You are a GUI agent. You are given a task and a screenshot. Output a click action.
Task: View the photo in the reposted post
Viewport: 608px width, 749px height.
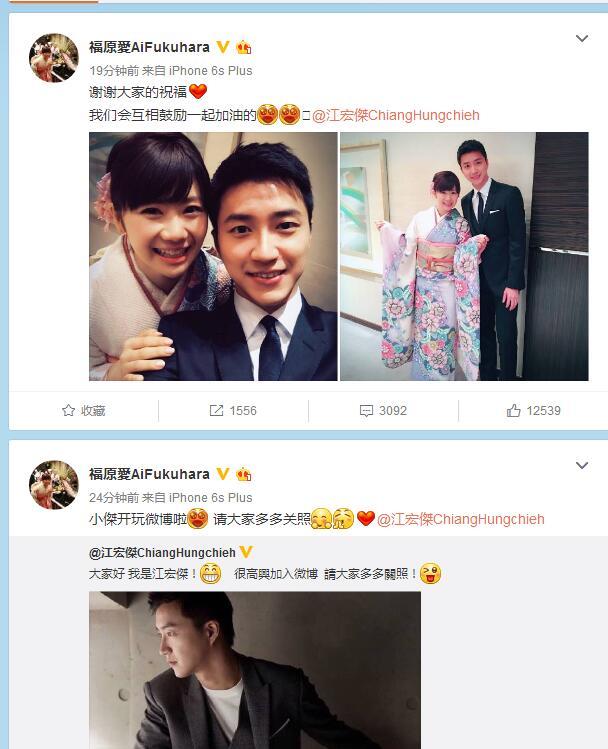254,670
